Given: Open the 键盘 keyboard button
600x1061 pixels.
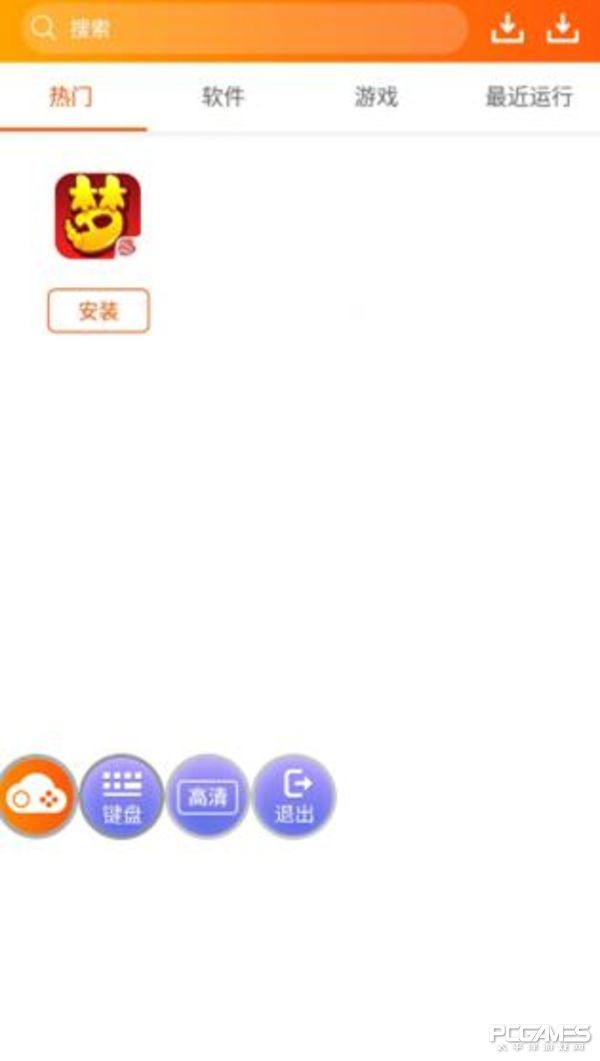Looking at the screenshot, I should (x=122, y=797).
